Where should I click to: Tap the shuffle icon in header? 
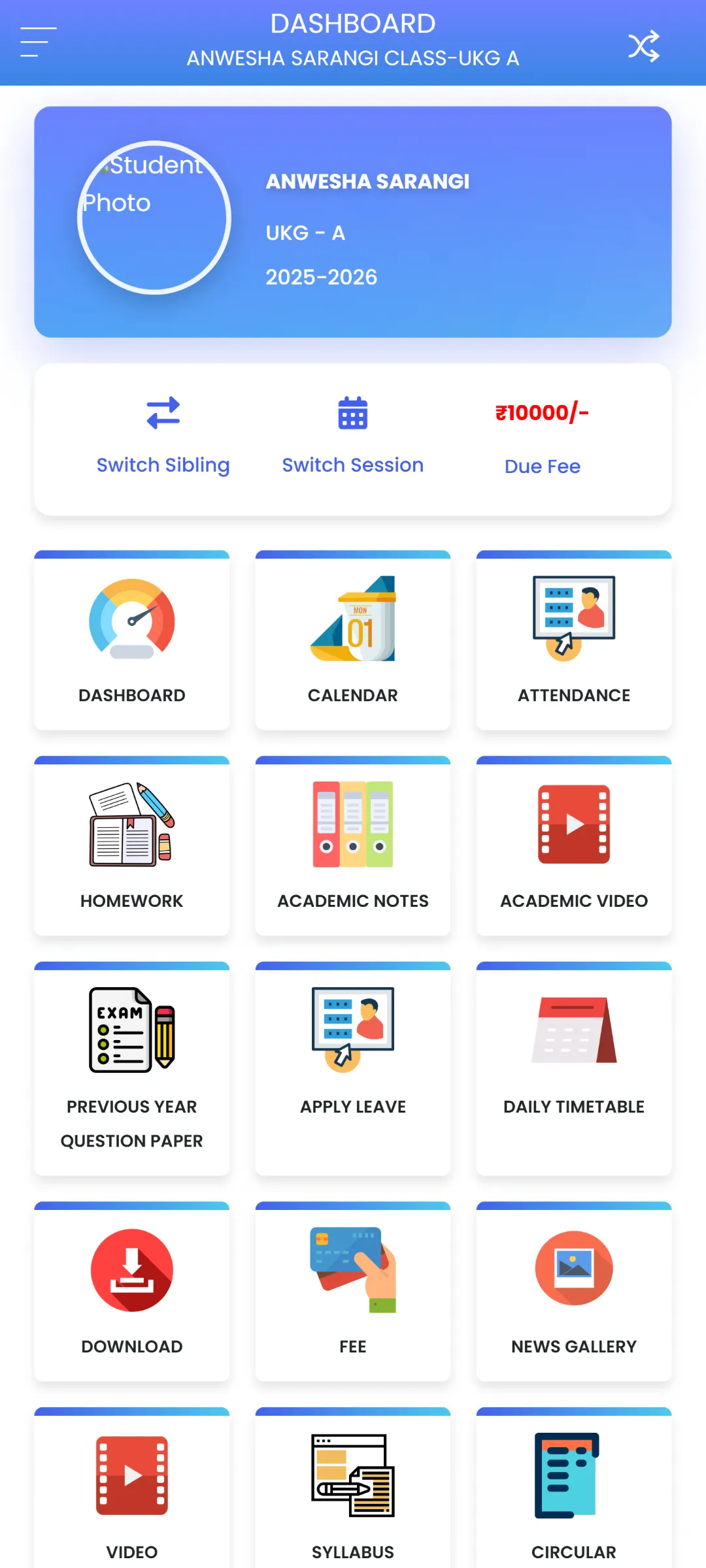644,46
